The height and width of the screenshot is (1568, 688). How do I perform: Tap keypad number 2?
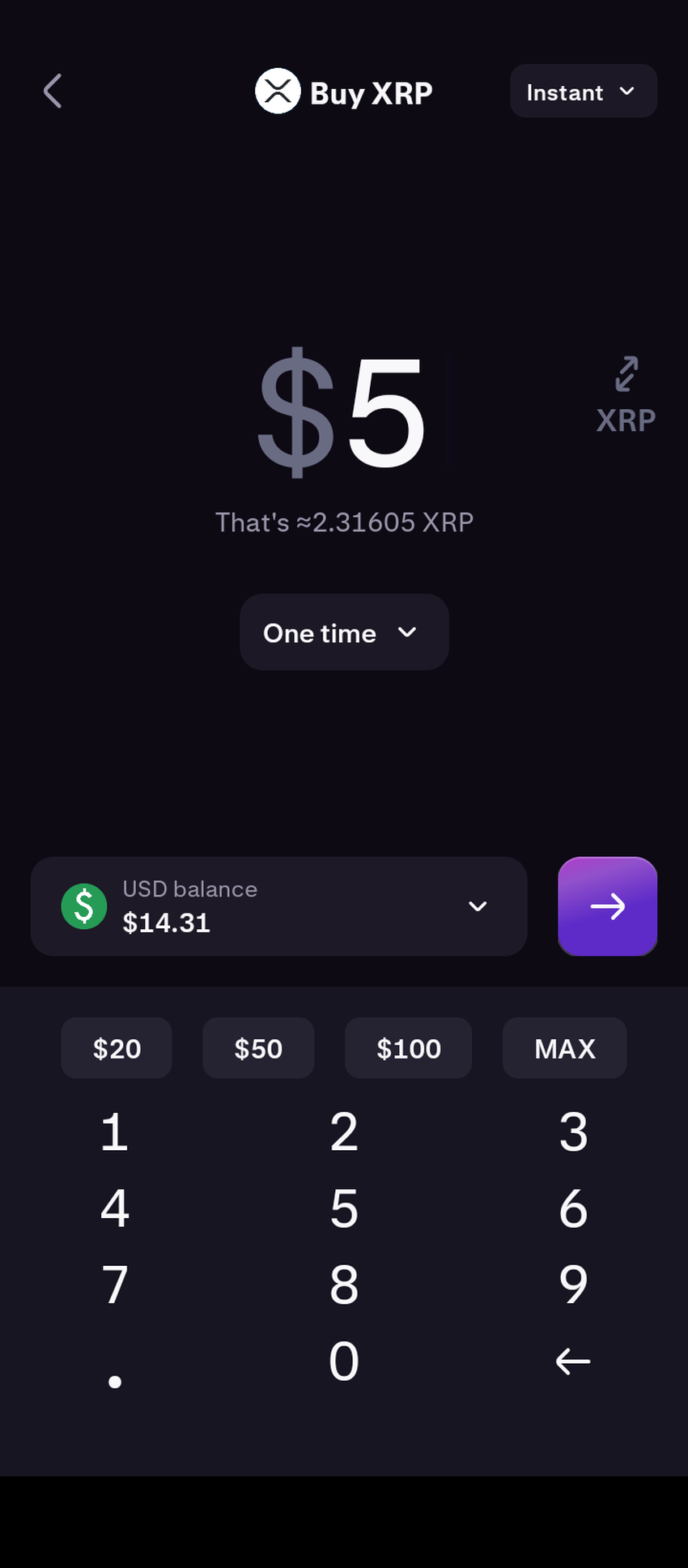tap(344, 1132)
